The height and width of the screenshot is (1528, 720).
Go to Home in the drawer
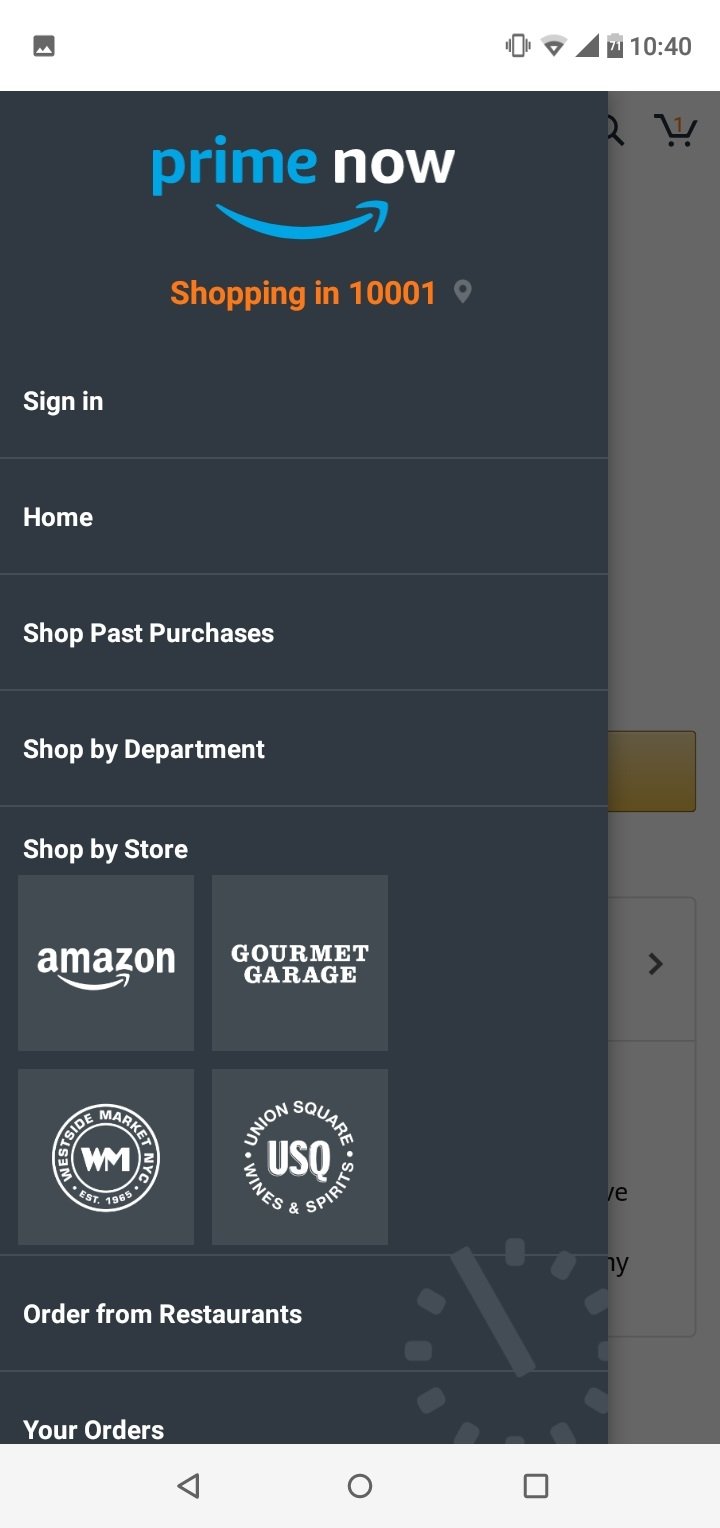(x=304, y=517)
